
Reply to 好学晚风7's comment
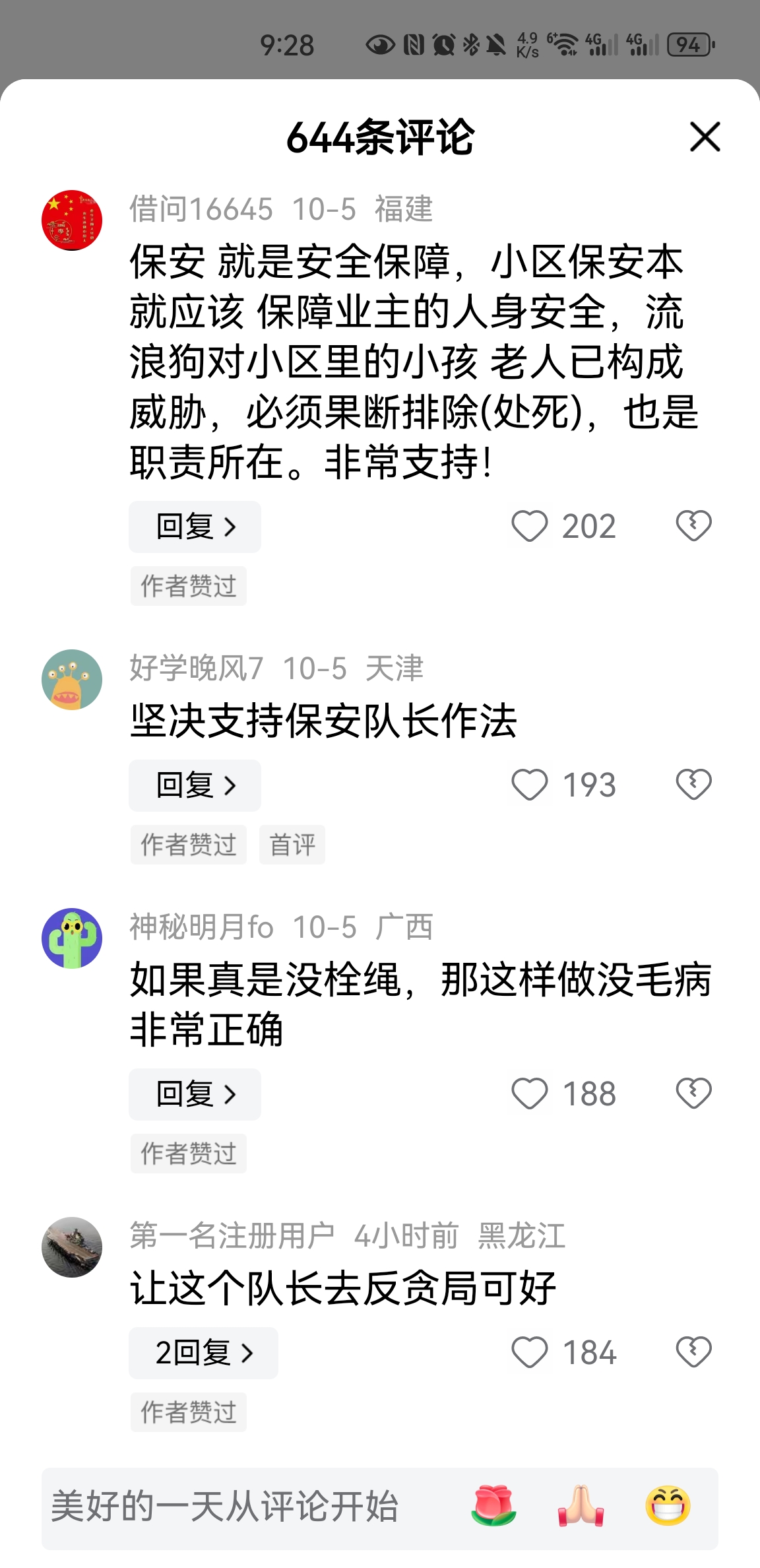pos(195,785)
